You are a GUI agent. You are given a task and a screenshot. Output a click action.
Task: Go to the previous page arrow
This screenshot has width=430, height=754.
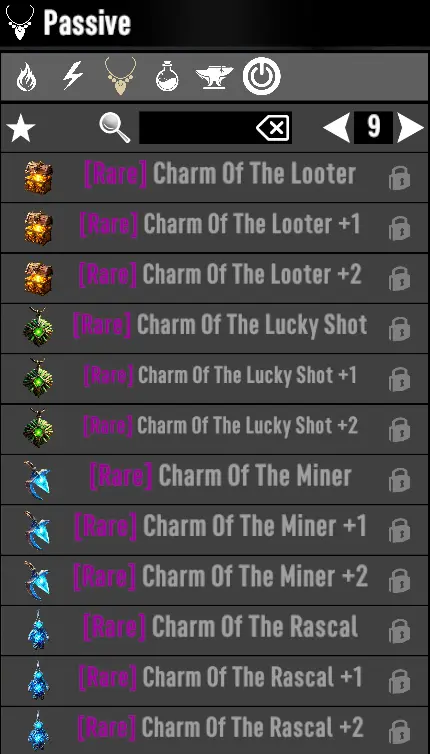tap(336, 127)
